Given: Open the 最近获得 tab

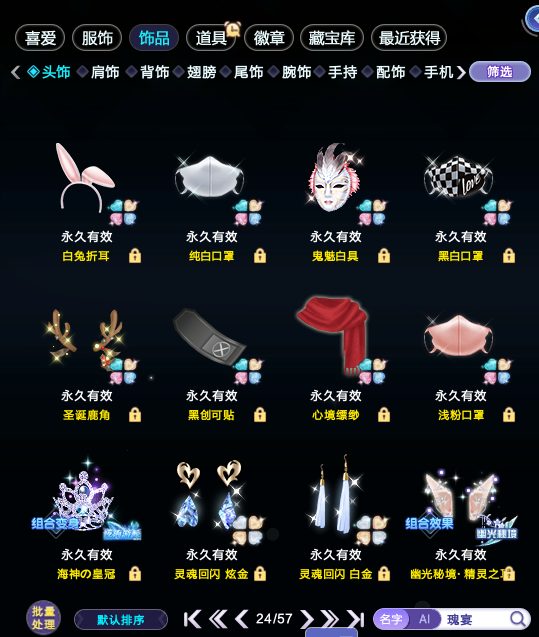Looking at the screenshot, I should pos(409,38).
